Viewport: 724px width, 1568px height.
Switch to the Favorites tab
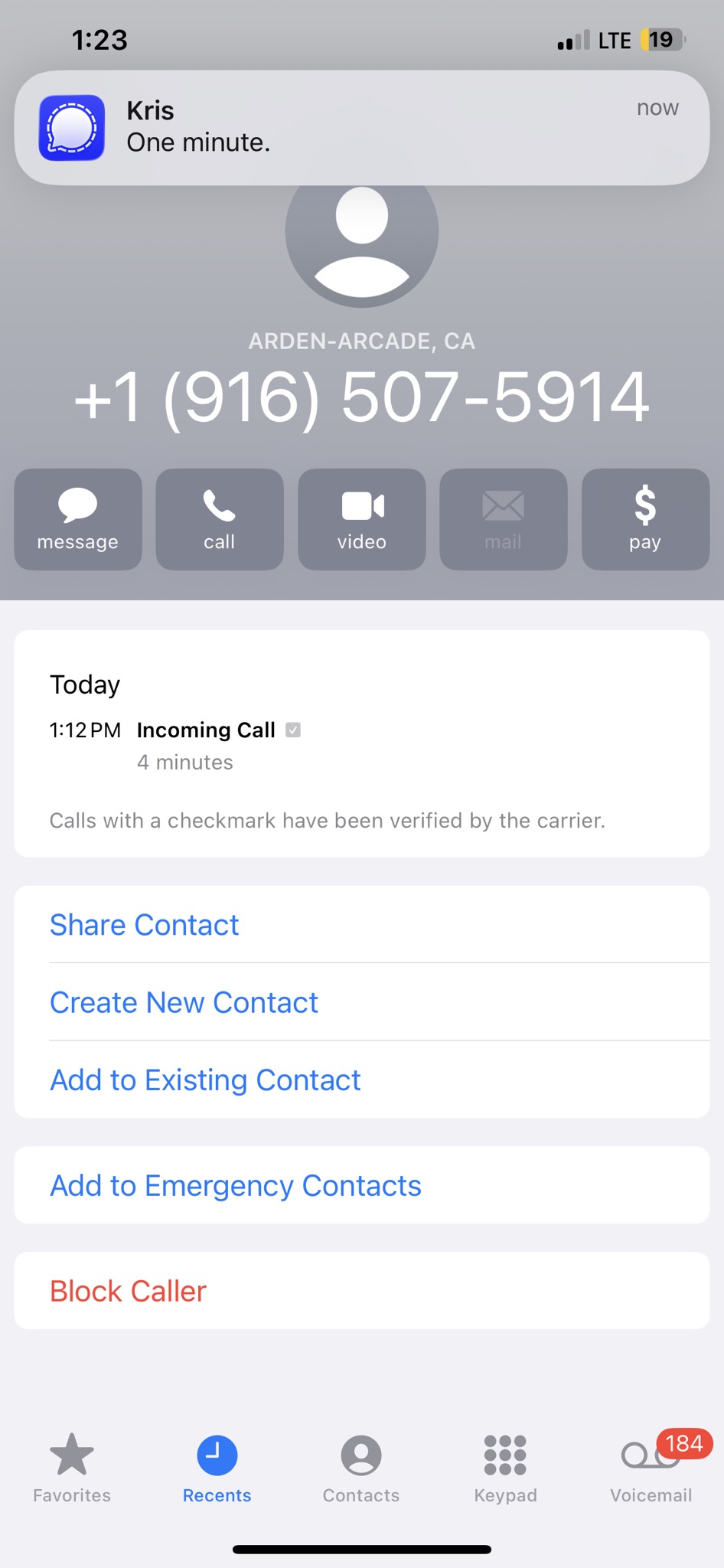(72, 1468)
